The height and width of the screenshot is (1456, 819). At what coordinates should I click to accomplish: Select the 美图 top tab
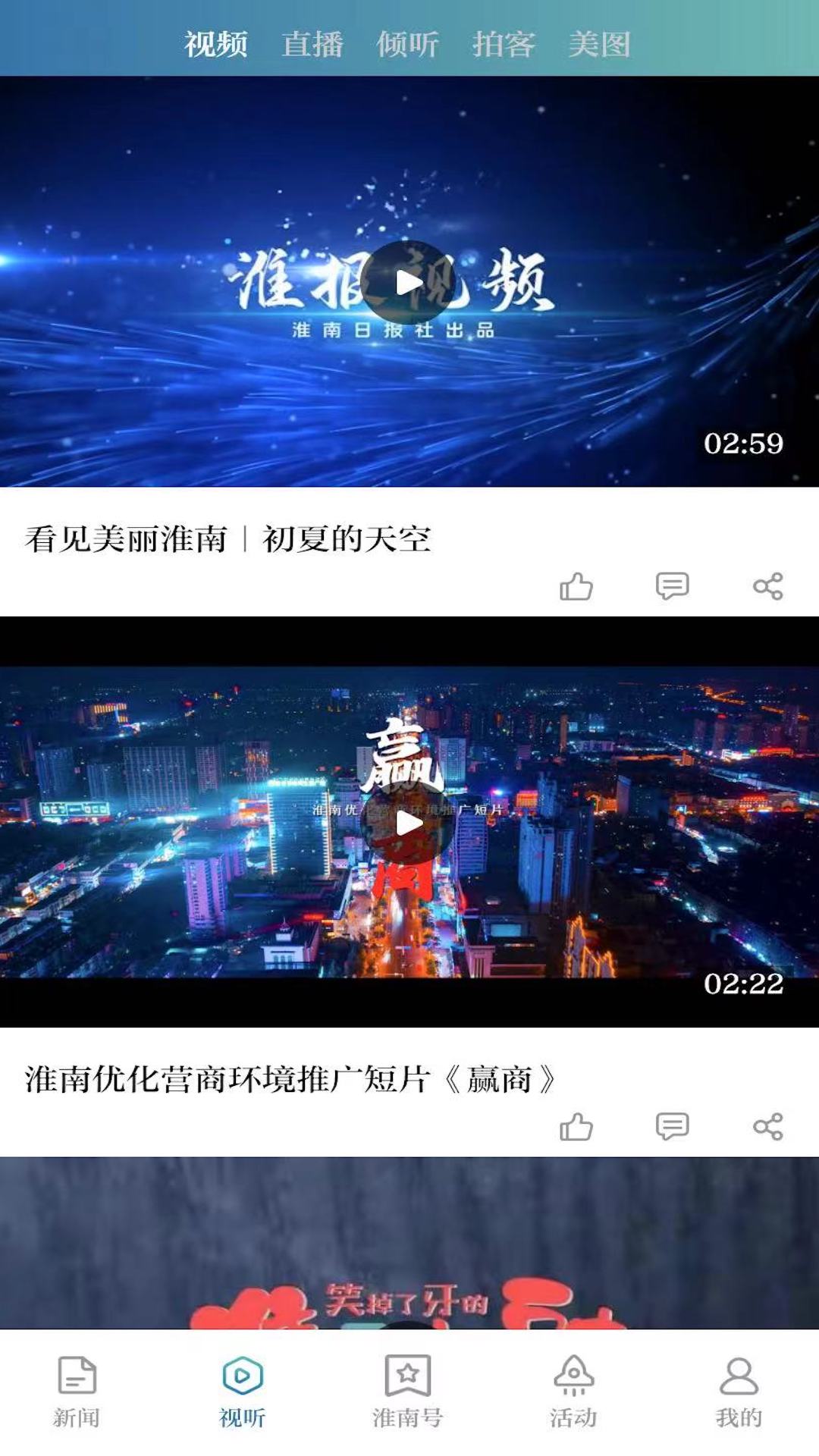600,44
